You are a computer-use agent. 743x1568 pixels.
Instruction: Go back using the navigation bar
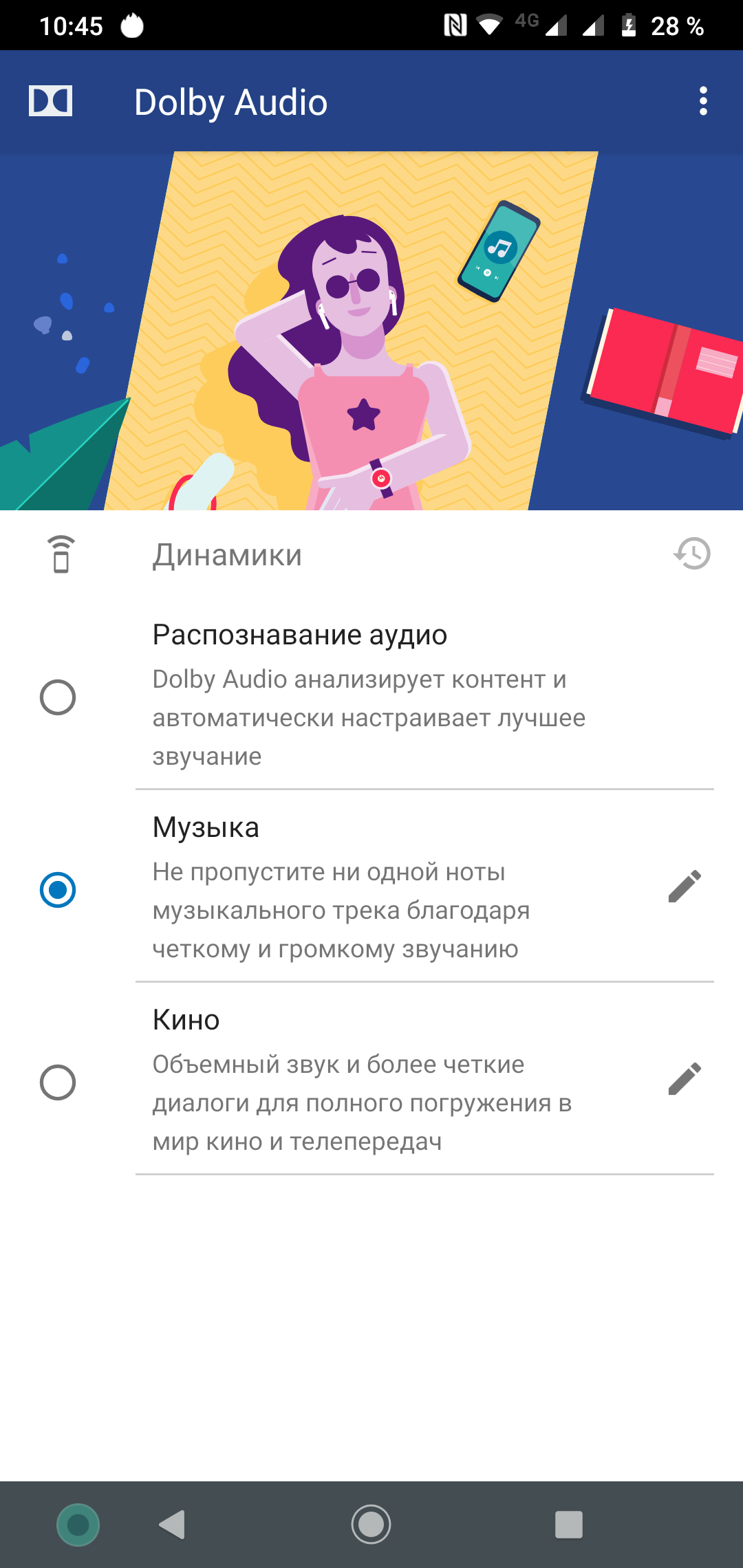[x=172, y=1525]
